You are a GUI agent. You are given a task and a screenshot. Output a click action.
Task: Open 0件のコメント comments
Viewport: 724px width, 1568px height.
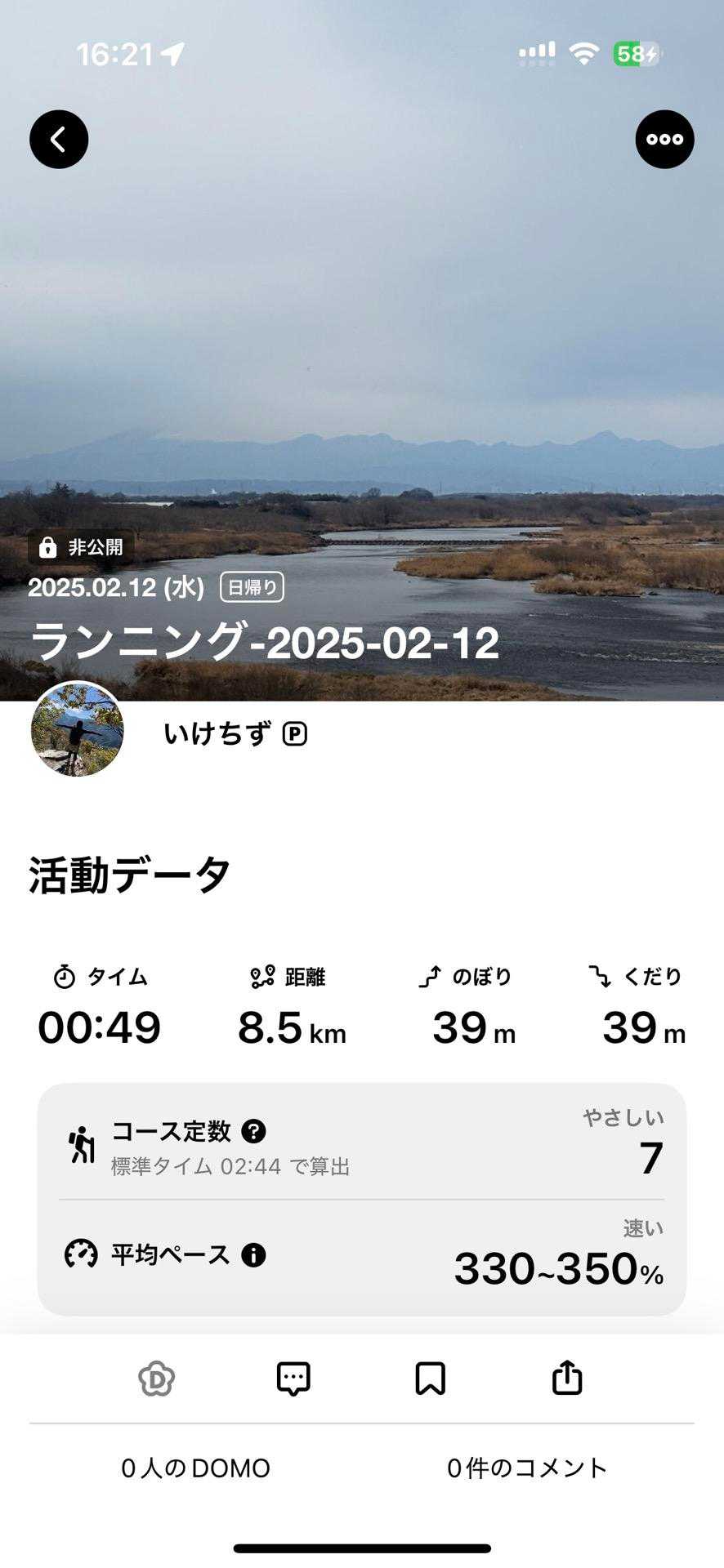click(527, 1468)
